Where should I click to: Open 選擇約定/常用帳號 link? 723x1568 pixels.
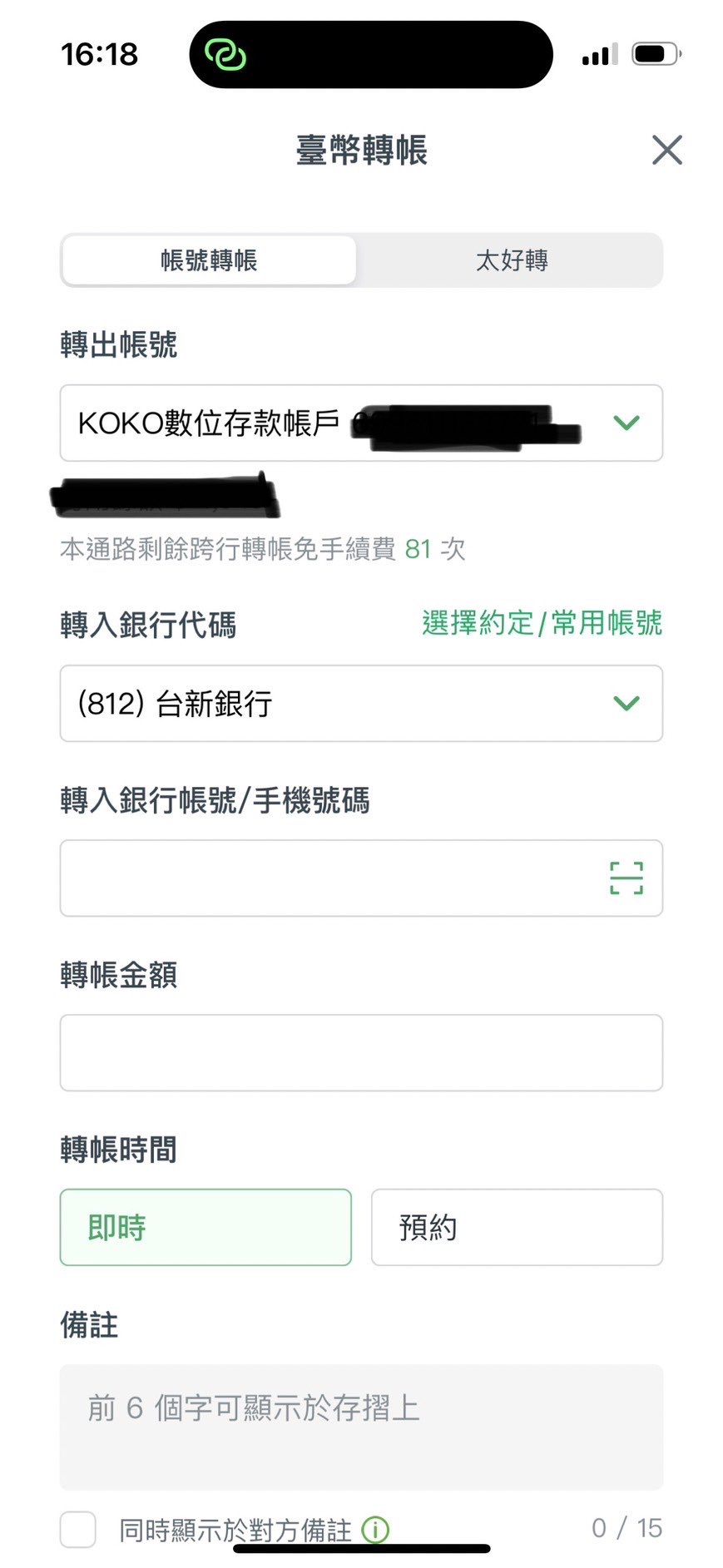542,622
